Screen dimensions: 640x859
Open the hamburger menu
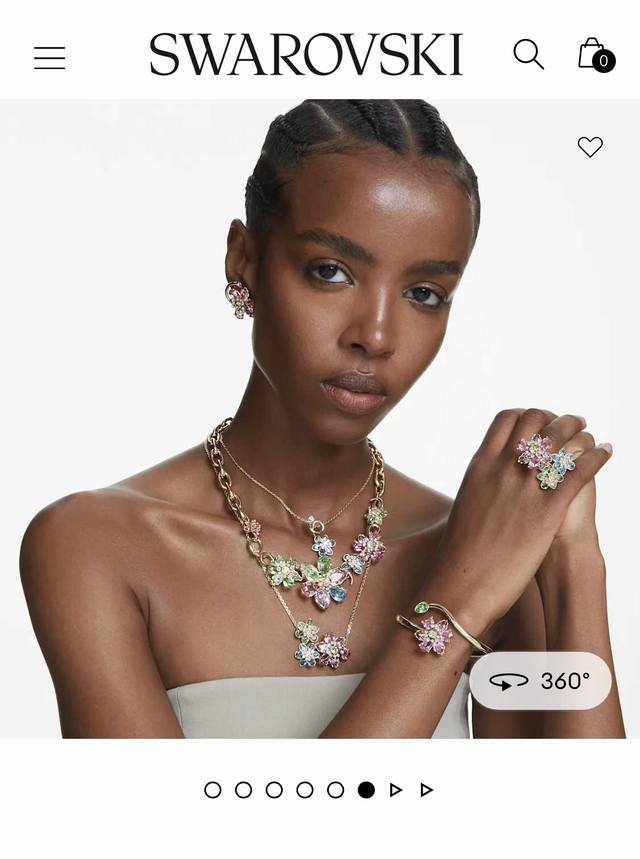[49, 58]
